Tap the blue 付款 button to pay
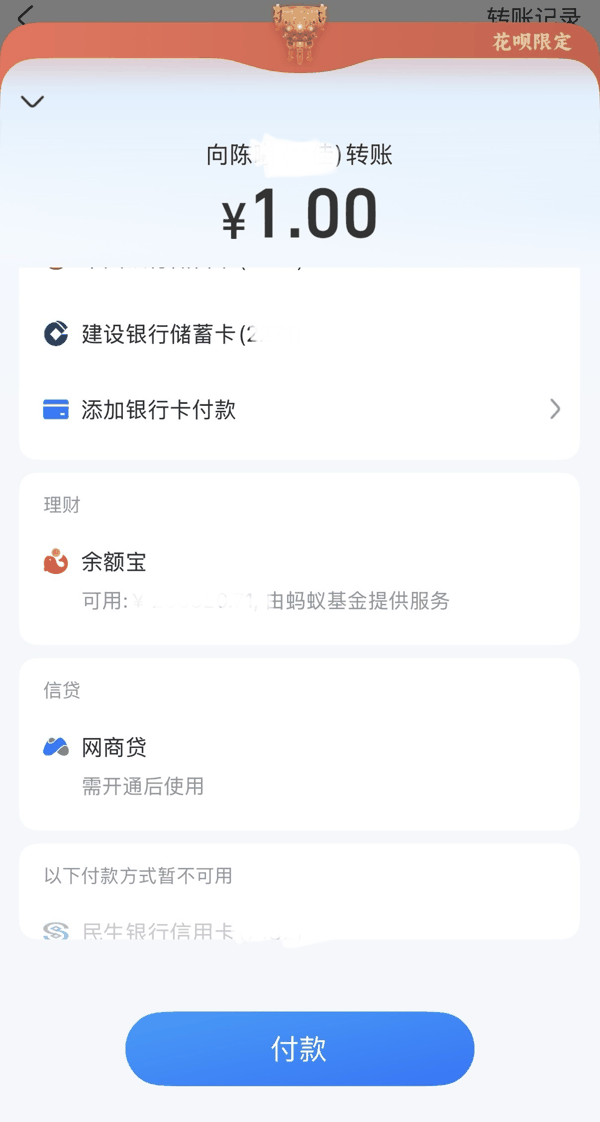 pos(300,1048)
